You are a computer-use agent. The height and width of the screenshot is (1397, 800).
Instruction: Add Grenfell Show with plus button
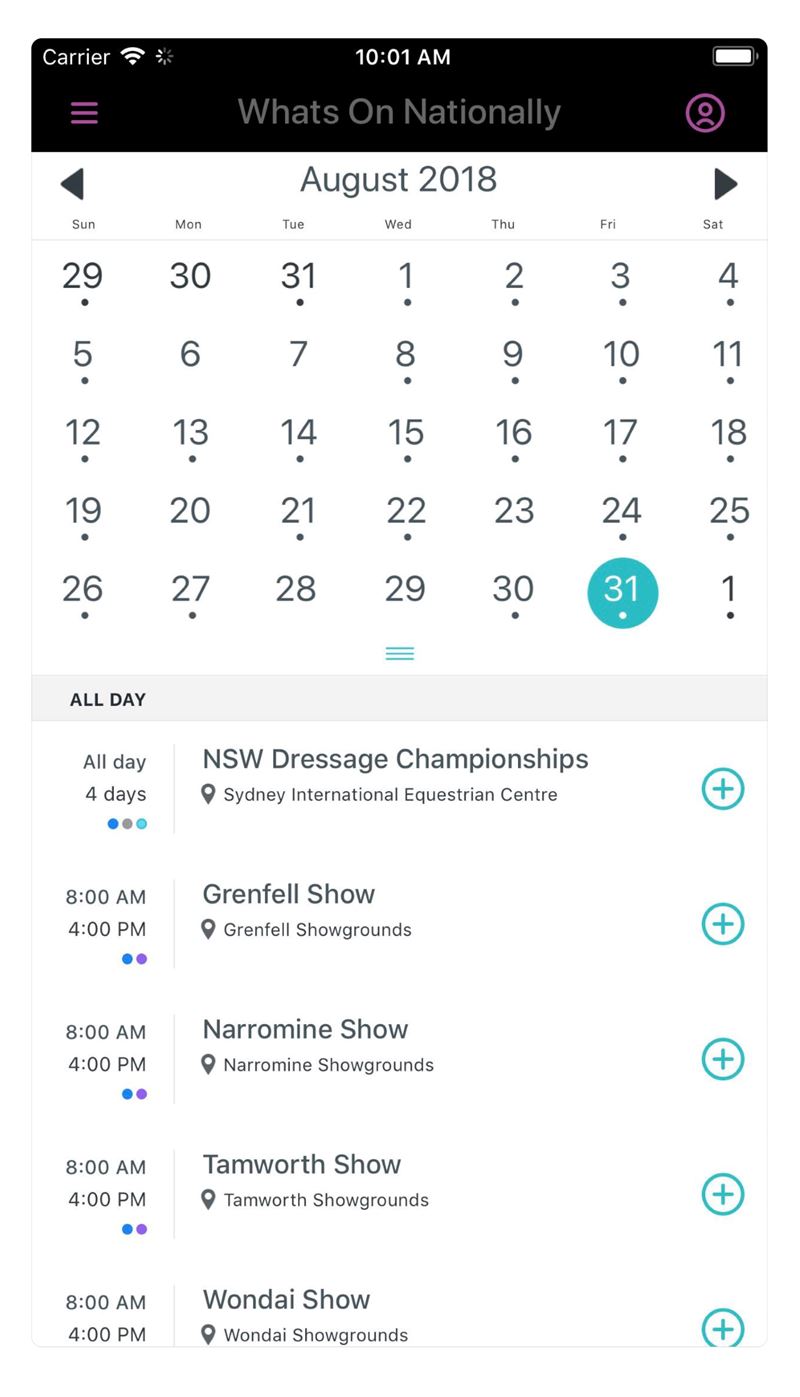(x=723, y=924)
